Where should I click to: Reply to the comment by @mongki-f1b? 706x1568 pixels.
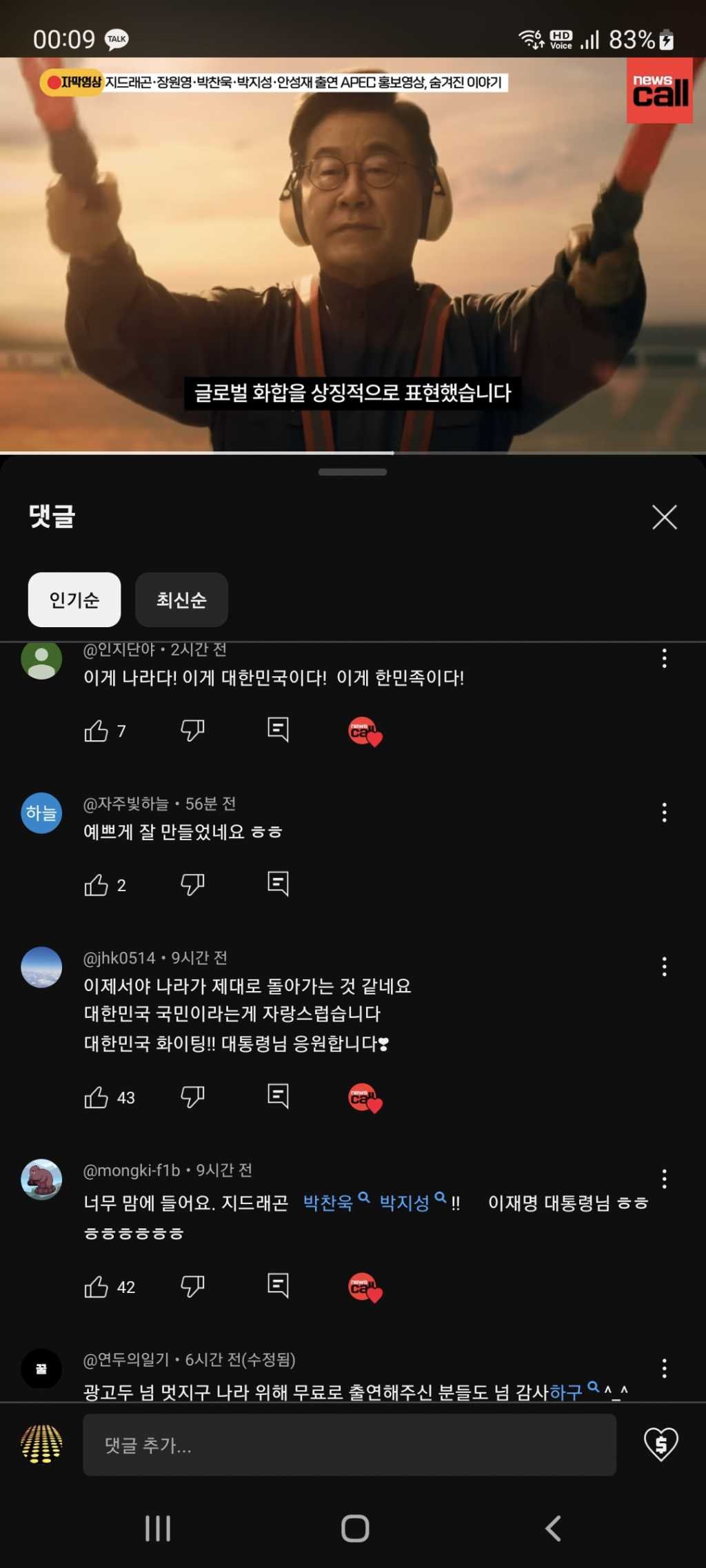click(278, 1285)
